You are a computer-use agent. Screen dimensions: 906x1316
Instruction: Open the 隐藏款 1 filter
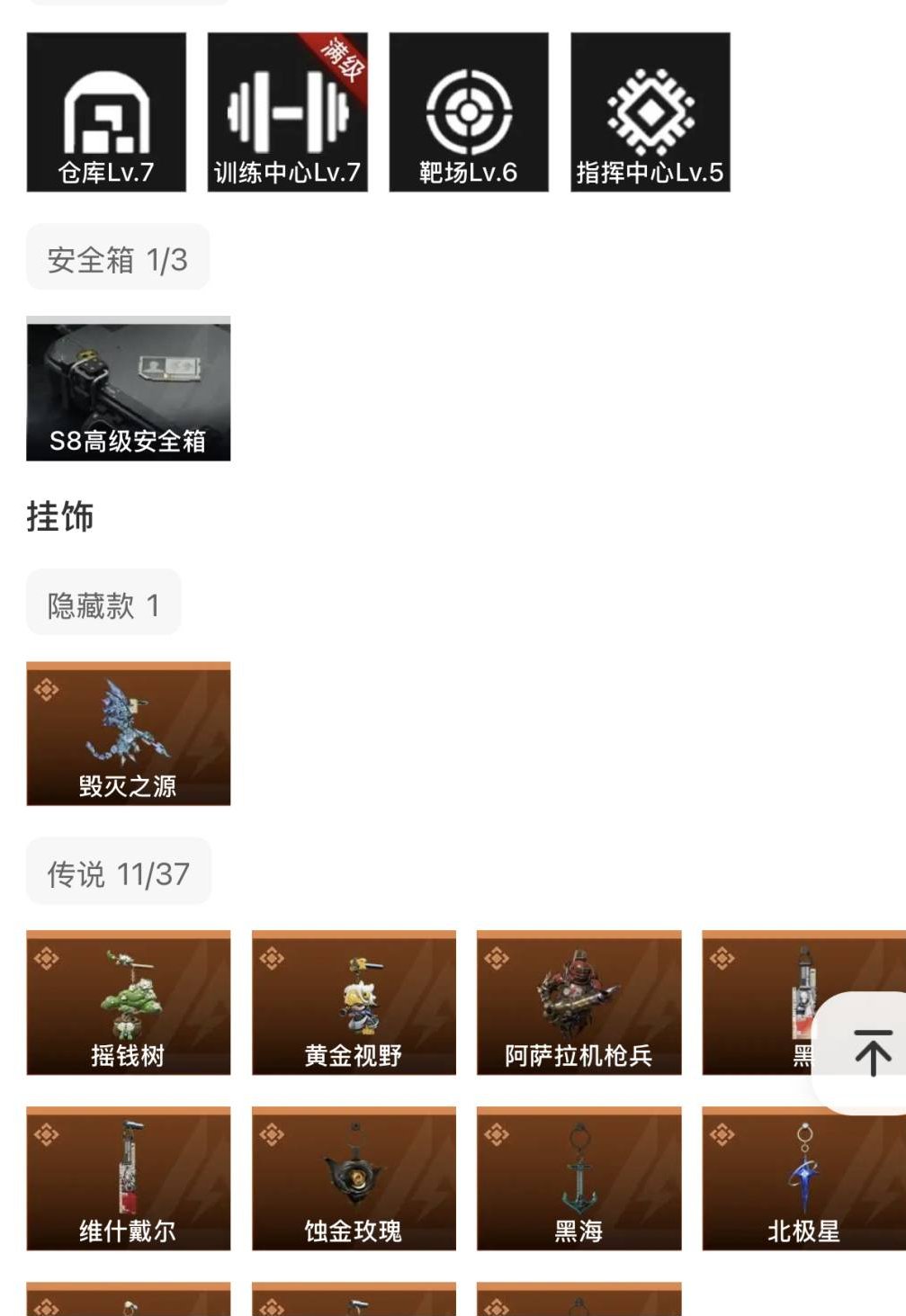click(103, 603)
